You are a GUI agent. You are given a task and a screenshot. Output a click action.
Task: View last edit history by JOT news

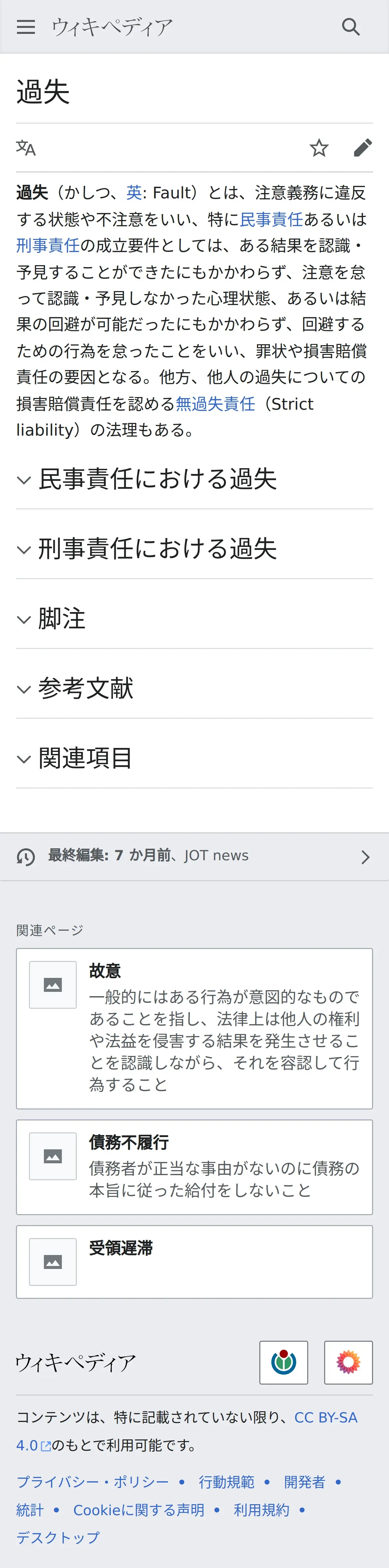(x=194, y=856)
